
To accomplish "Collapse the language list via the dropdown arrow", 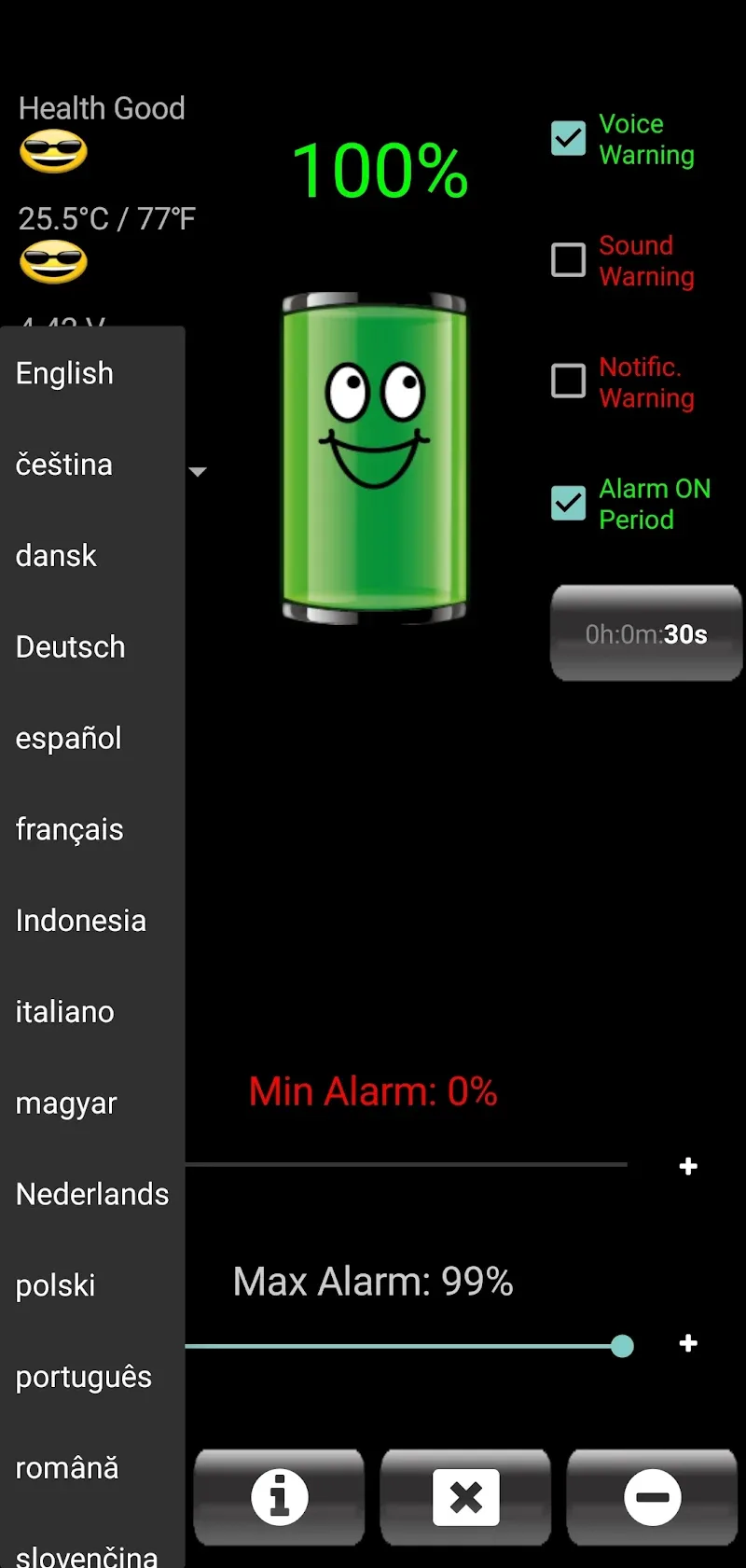I will pyautogui.click(x=198, y=472).
